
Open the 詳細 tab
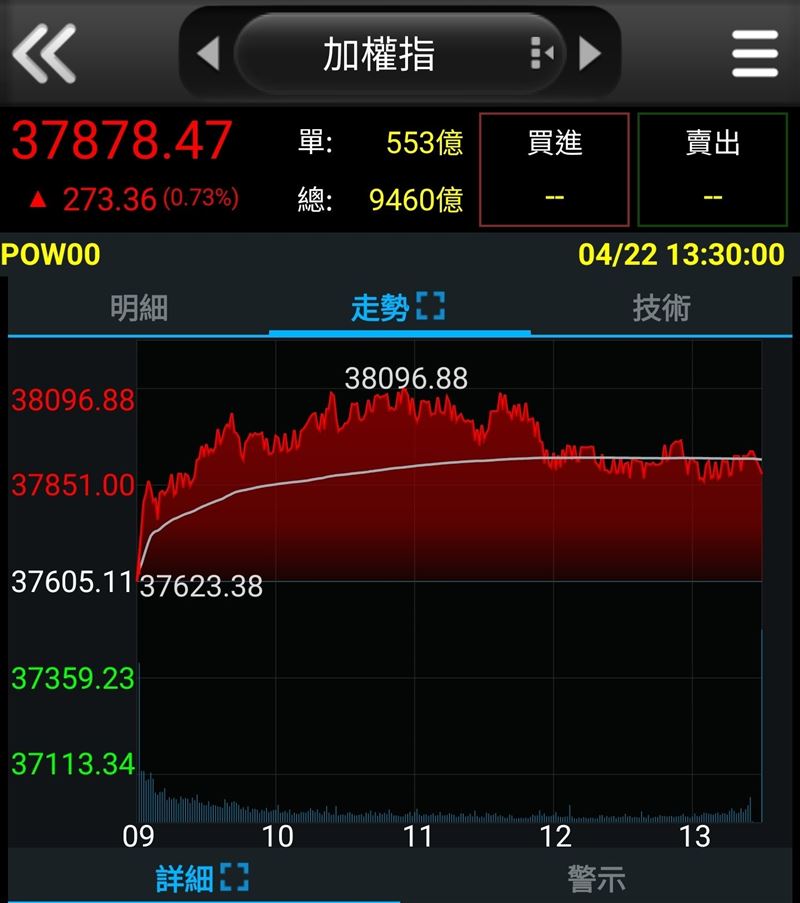201,879
